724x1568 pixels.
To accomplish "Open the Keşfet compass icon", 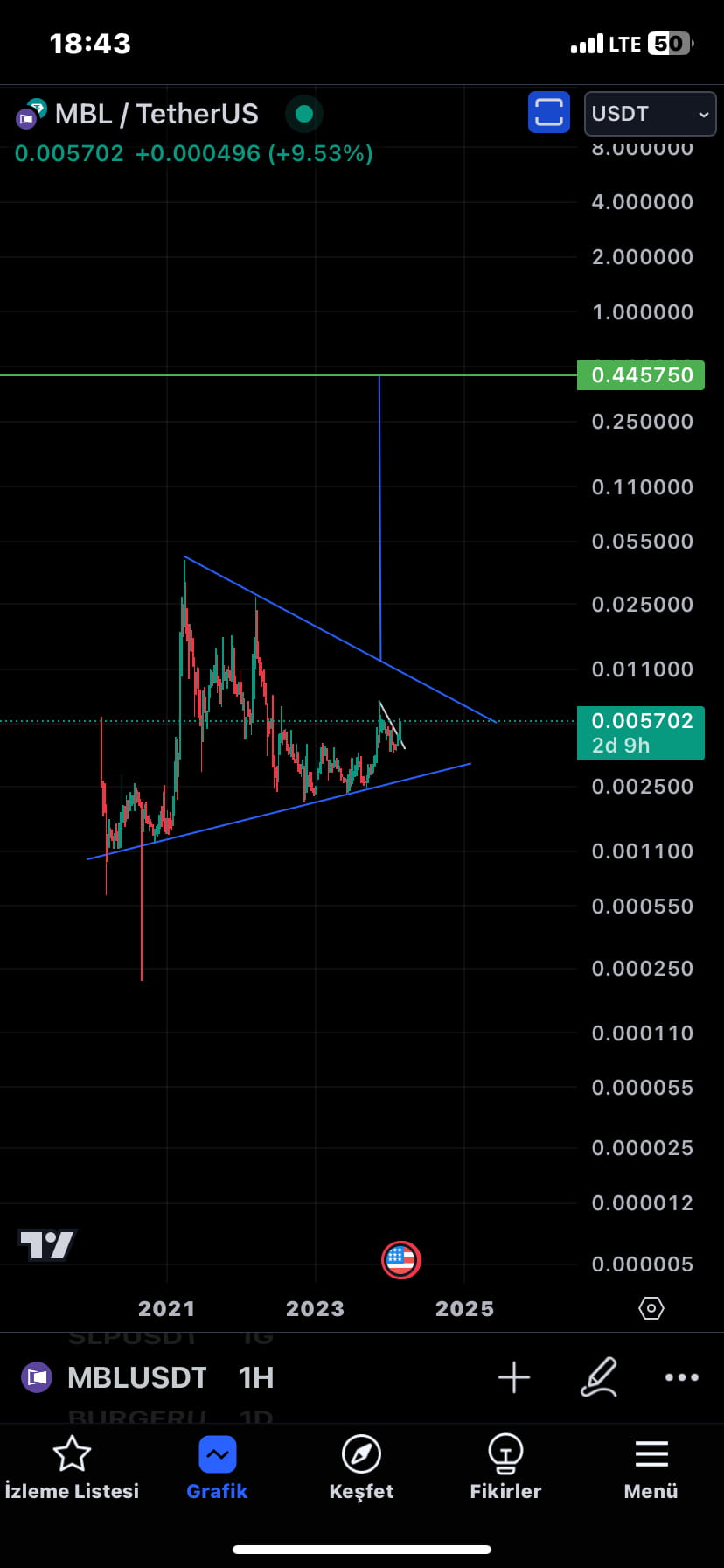I will tap(361, 1453).
